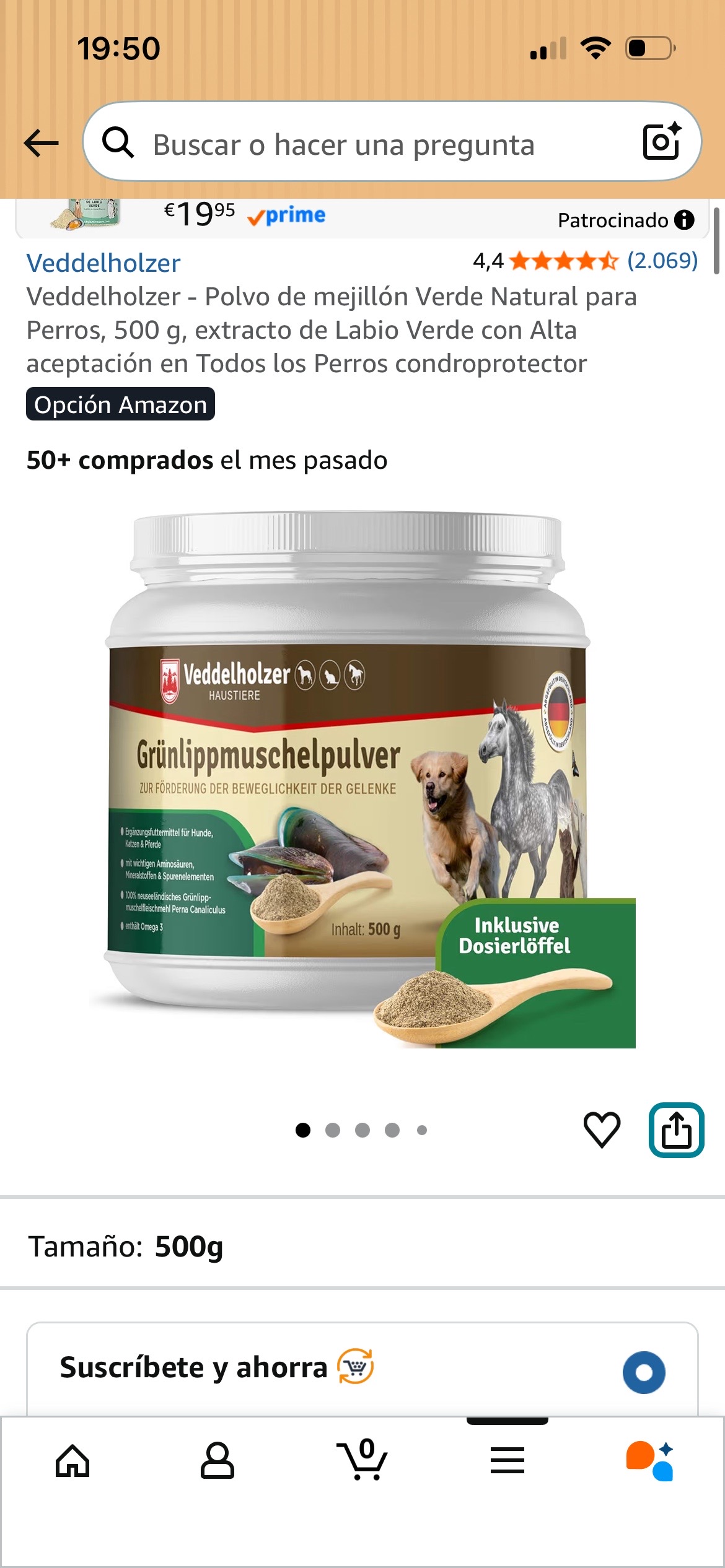Add the product to your wish list heart
Viewport: 725px width, 1568px height.
[x=600, y=1129]
